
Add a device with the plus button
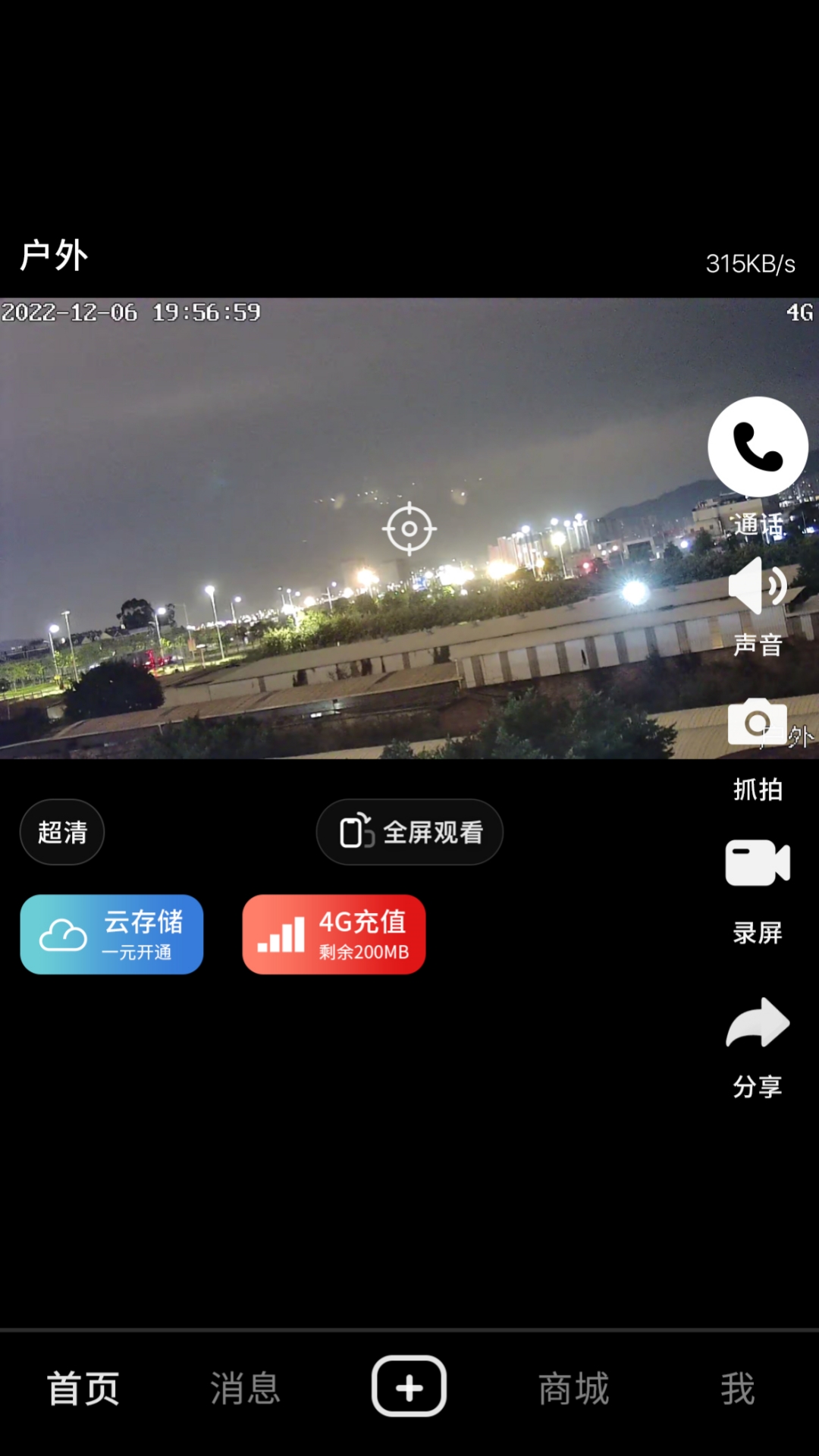[409, 1386]
